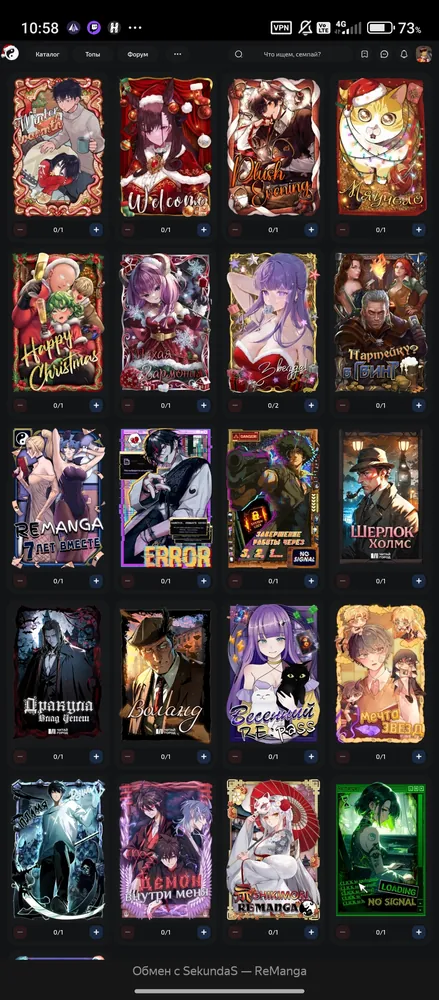Image resolution: width=439 pixels, height=1000 pixels.
Task: Open the user profile avatar
Action: 424,54
